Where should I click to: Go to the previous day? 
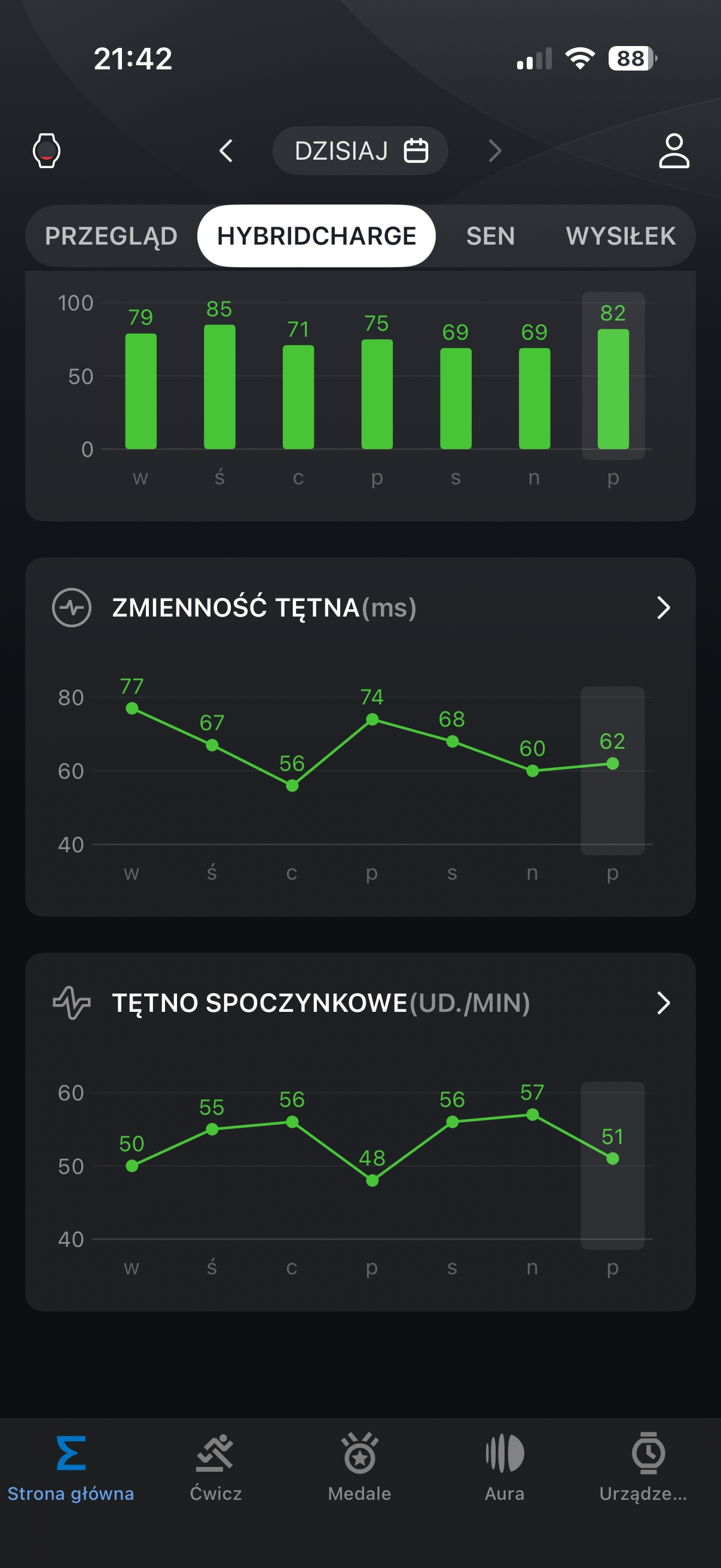tap(226, 150)
